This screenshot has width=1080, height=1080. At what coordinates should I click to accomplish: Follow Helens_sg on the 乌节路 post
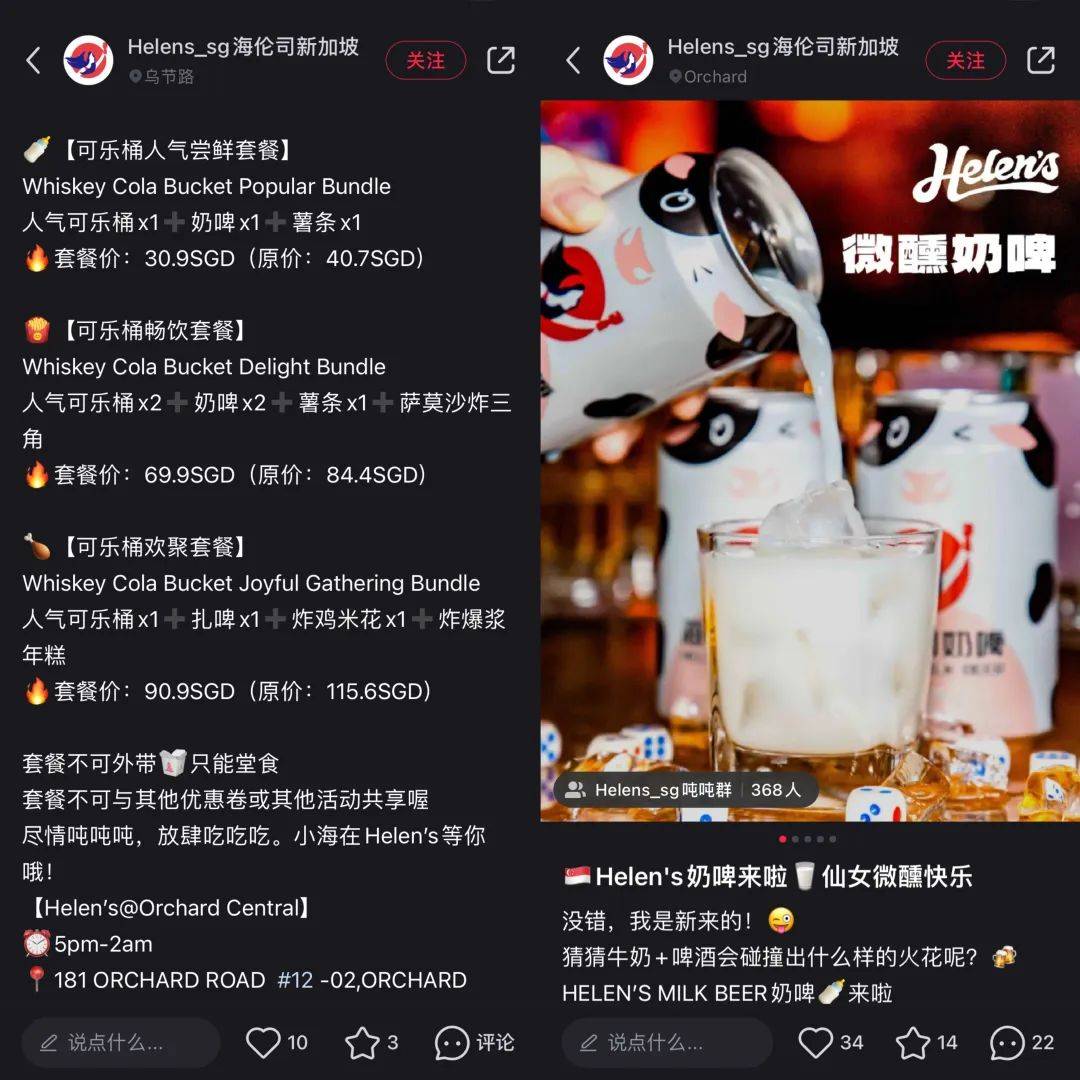tap(425, 61)
